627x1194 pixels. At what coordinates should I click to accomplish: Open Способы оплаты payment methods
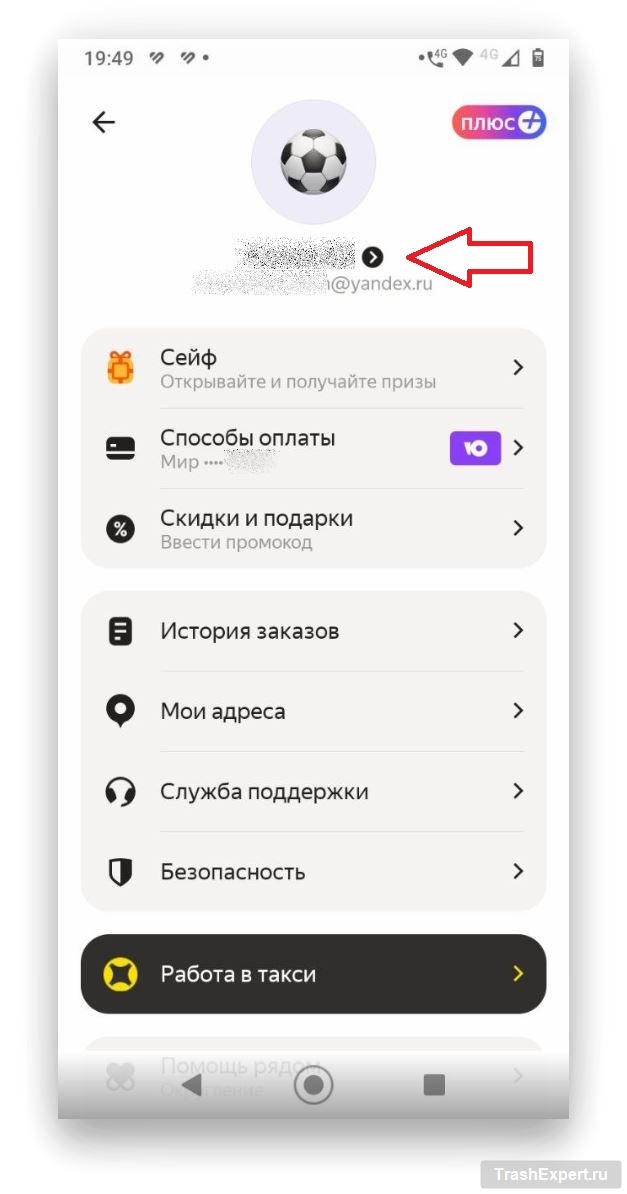point(313,448)
